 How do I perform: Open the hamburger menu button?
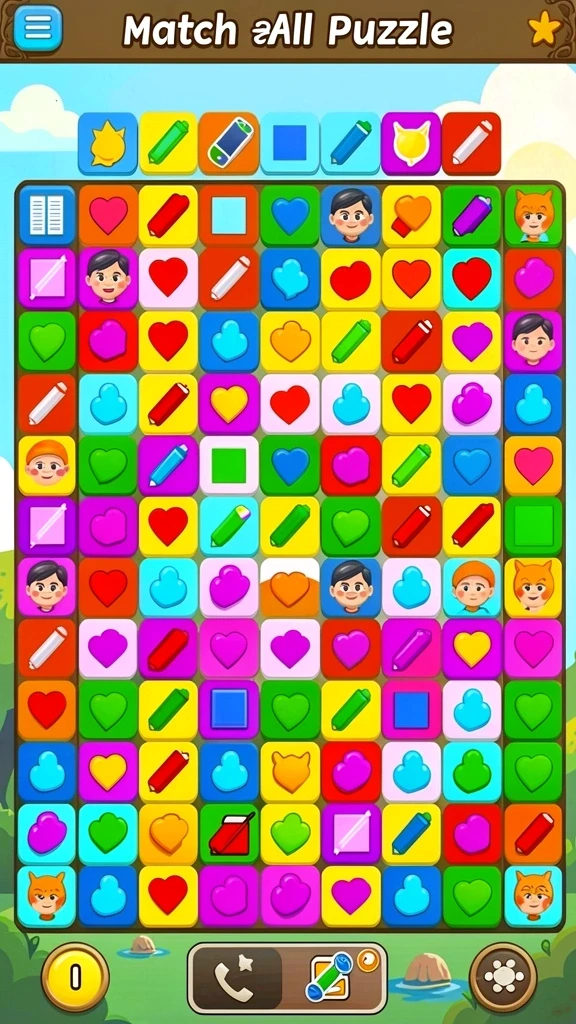point(39,28)
